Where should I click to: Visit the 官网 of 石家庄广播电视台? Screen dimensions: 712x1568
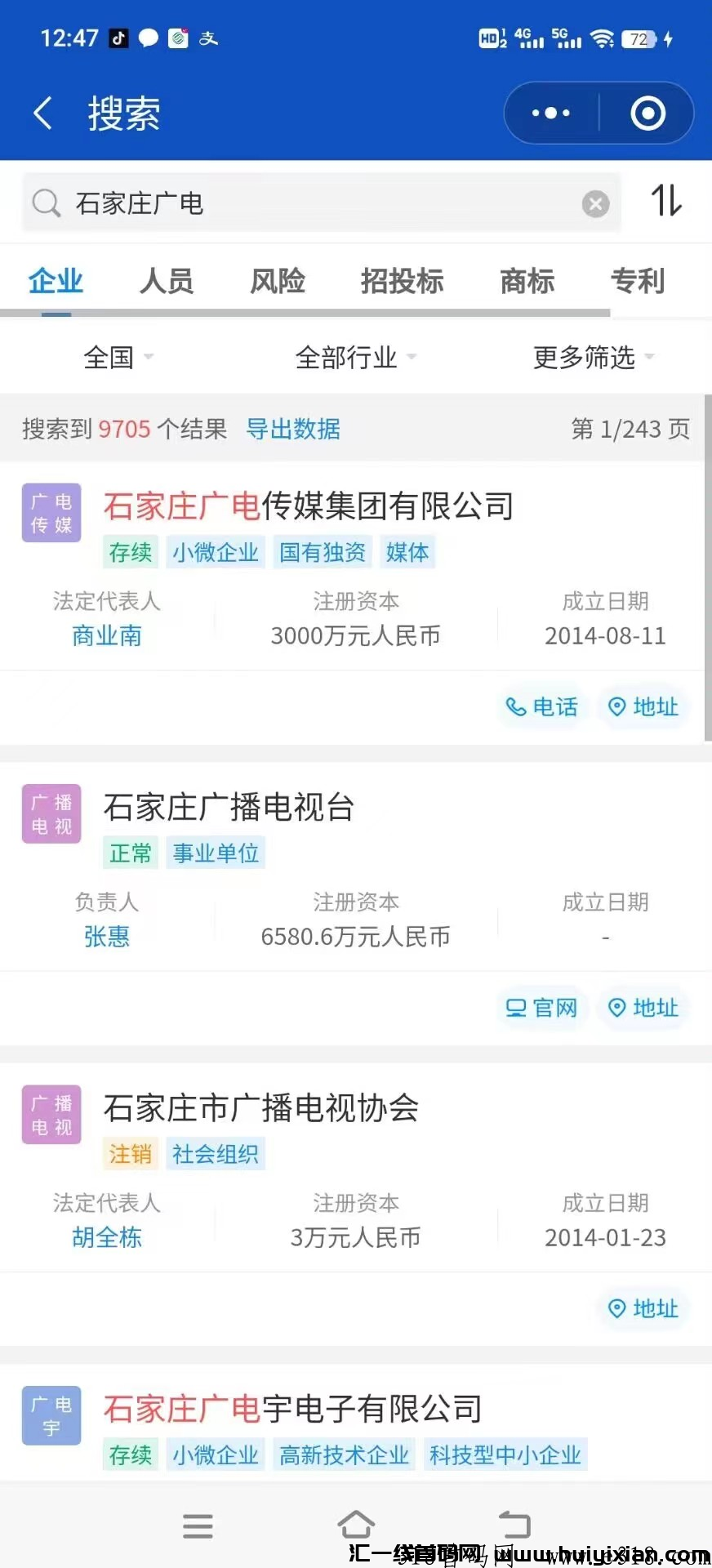point(541,1008)
